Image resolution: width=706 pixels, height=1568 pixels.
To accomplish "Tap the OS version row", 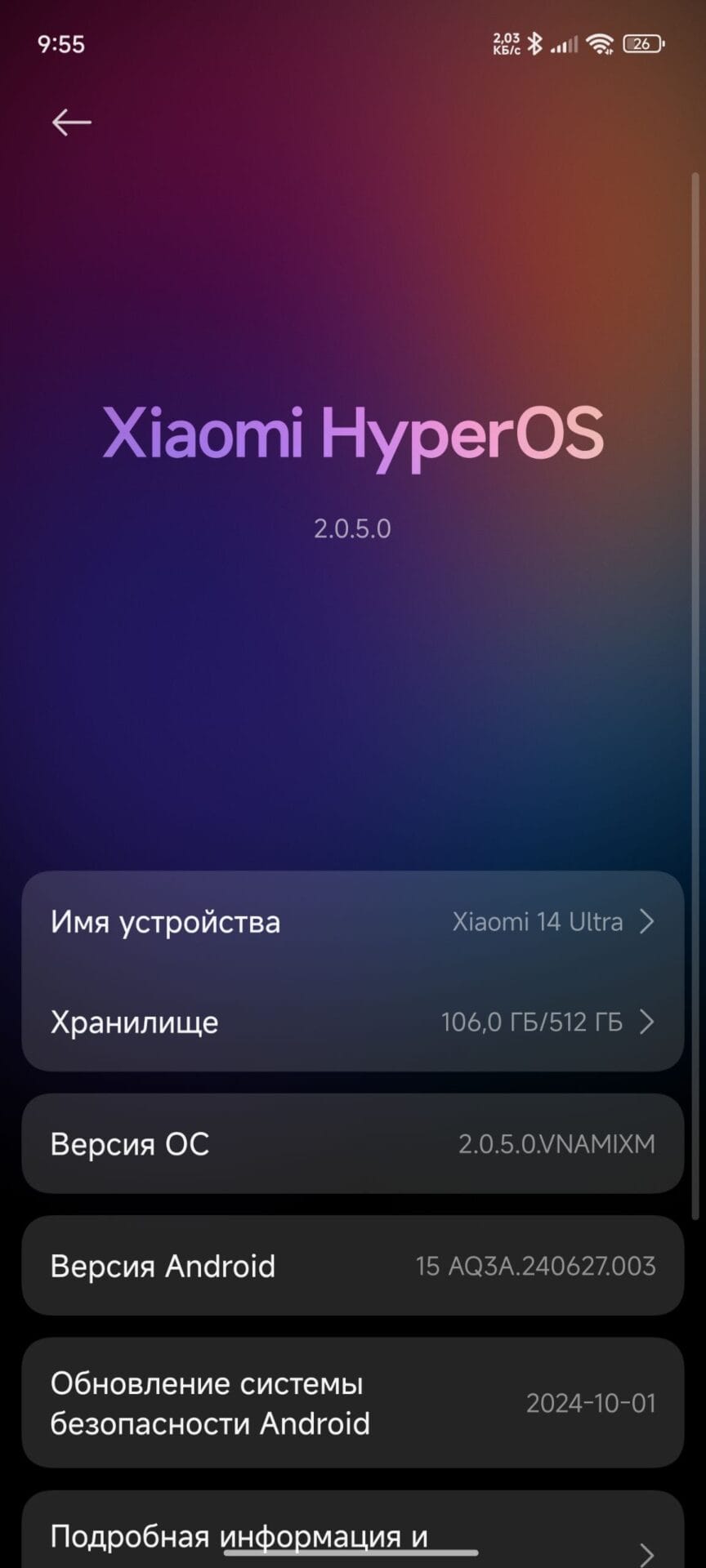I will click(352, 1144).
